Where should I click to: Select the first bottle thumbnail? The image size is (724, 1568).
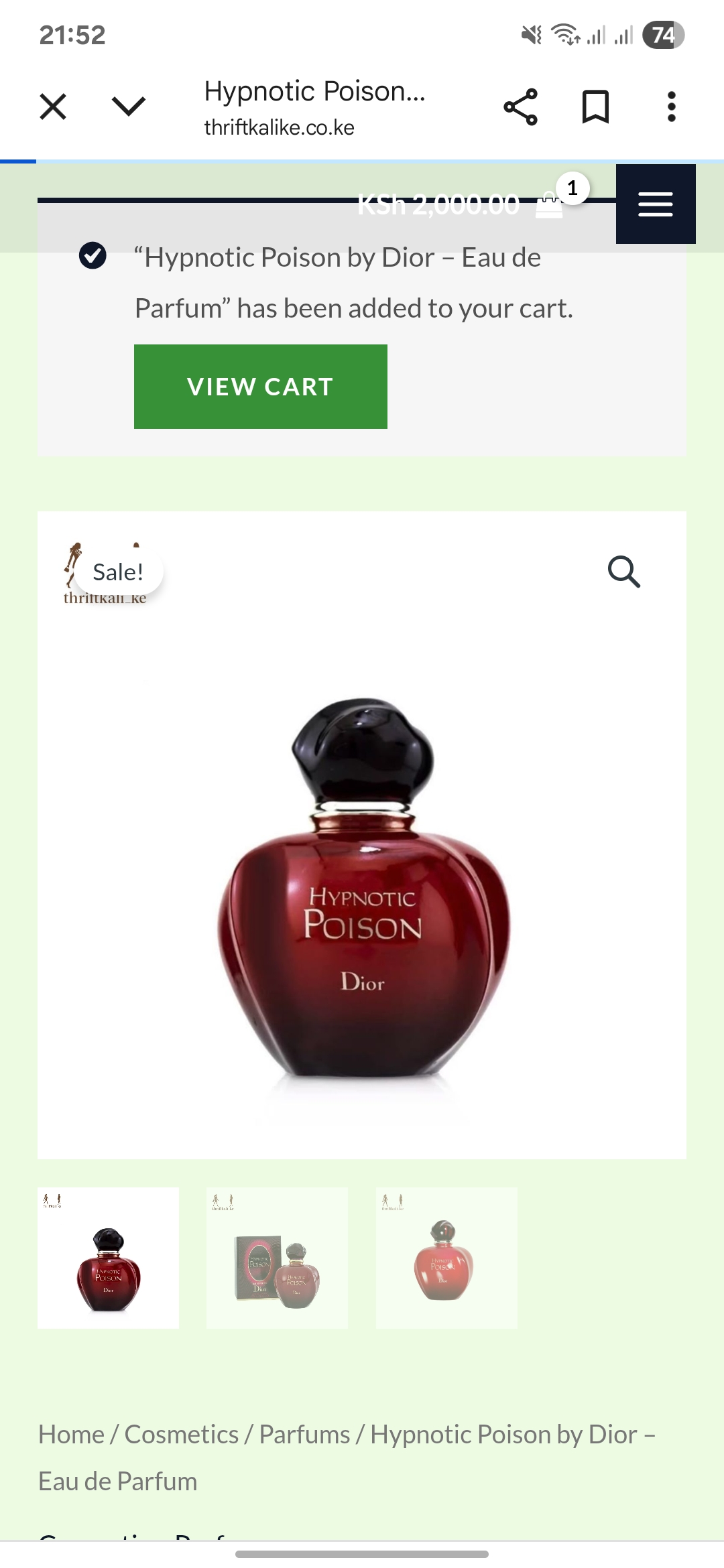pos(108,1258)
